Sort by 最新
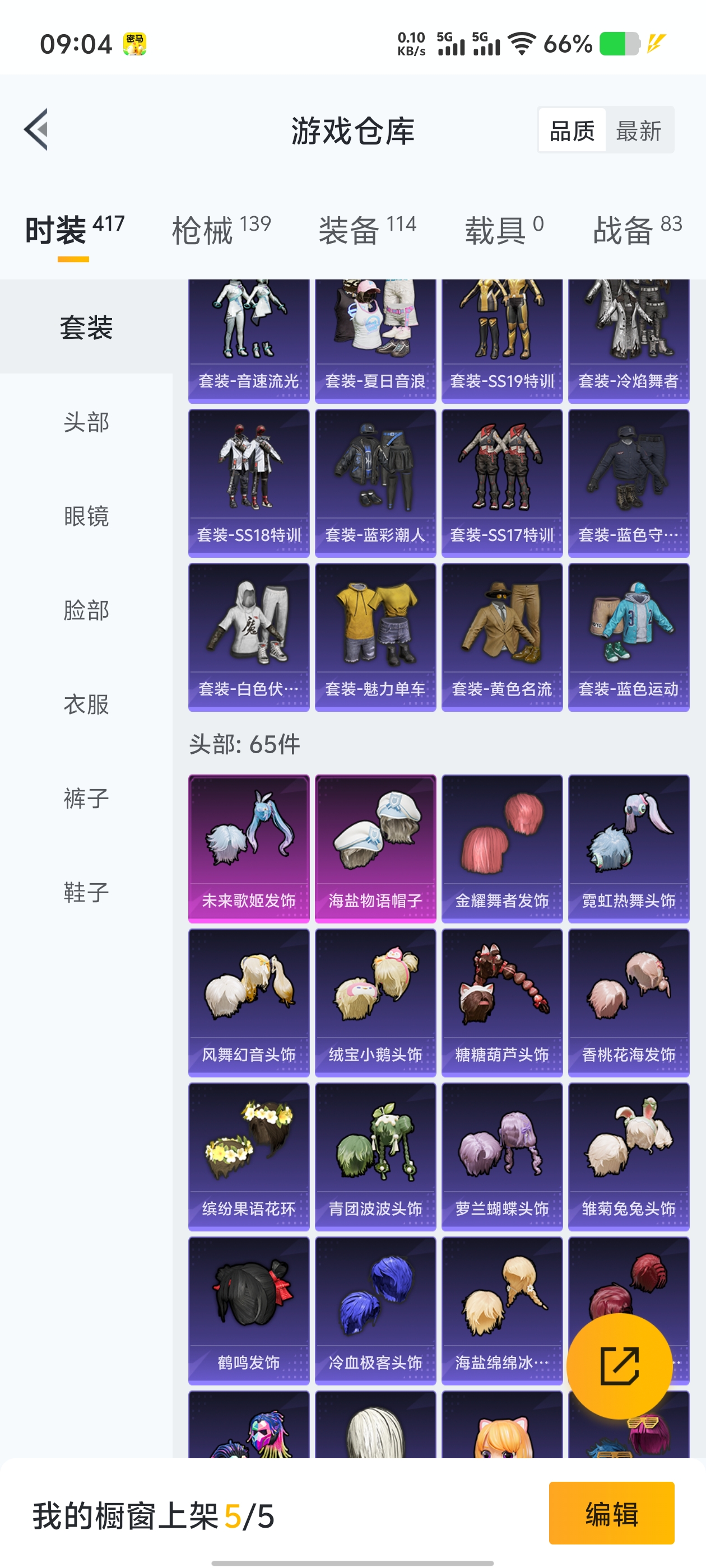The height and width of the screenshot is (1568, 706). pos(638,131)
